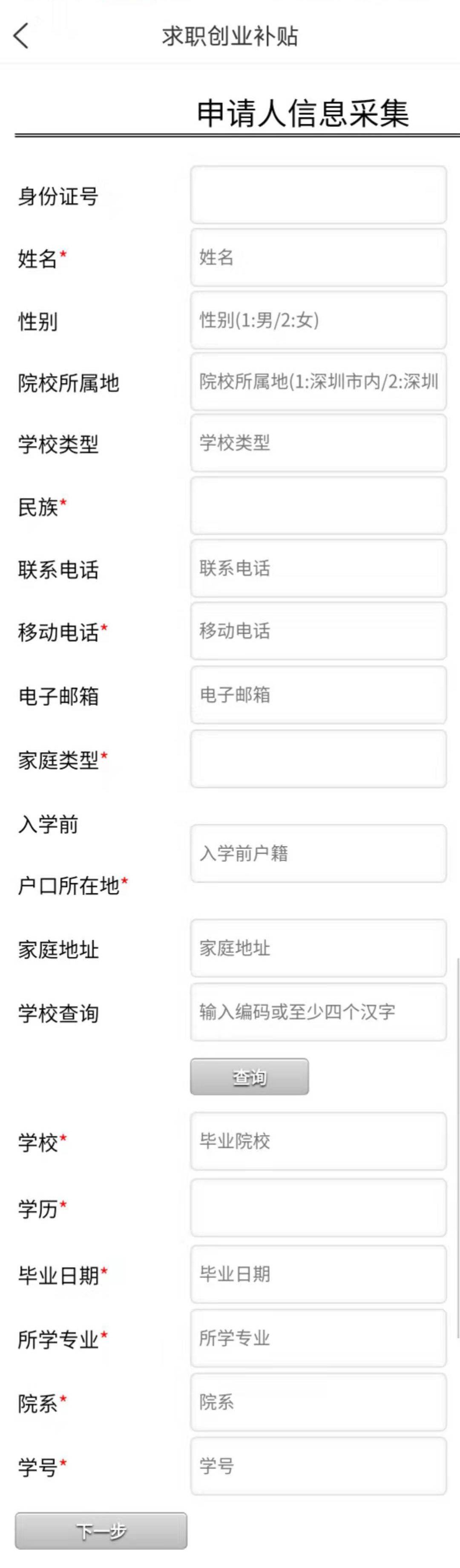460x1568 pixels.
Task: Open the 家庭类型 field
Action: tap(318, 759)
